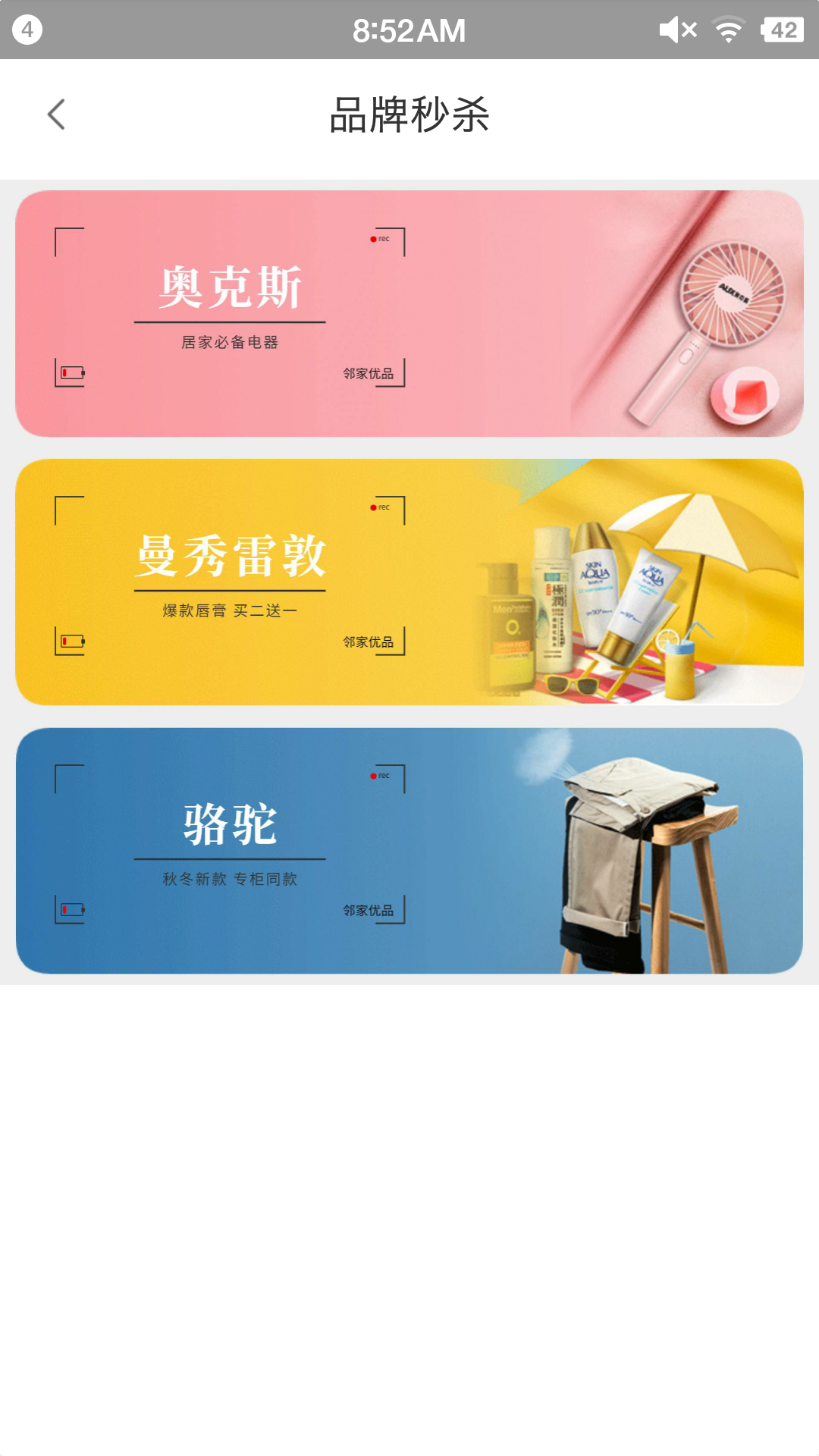The width and height of the screenshot is (819, 1456).
Task: Tap the time display in the status bar
Action: click(x=409, y=30)
